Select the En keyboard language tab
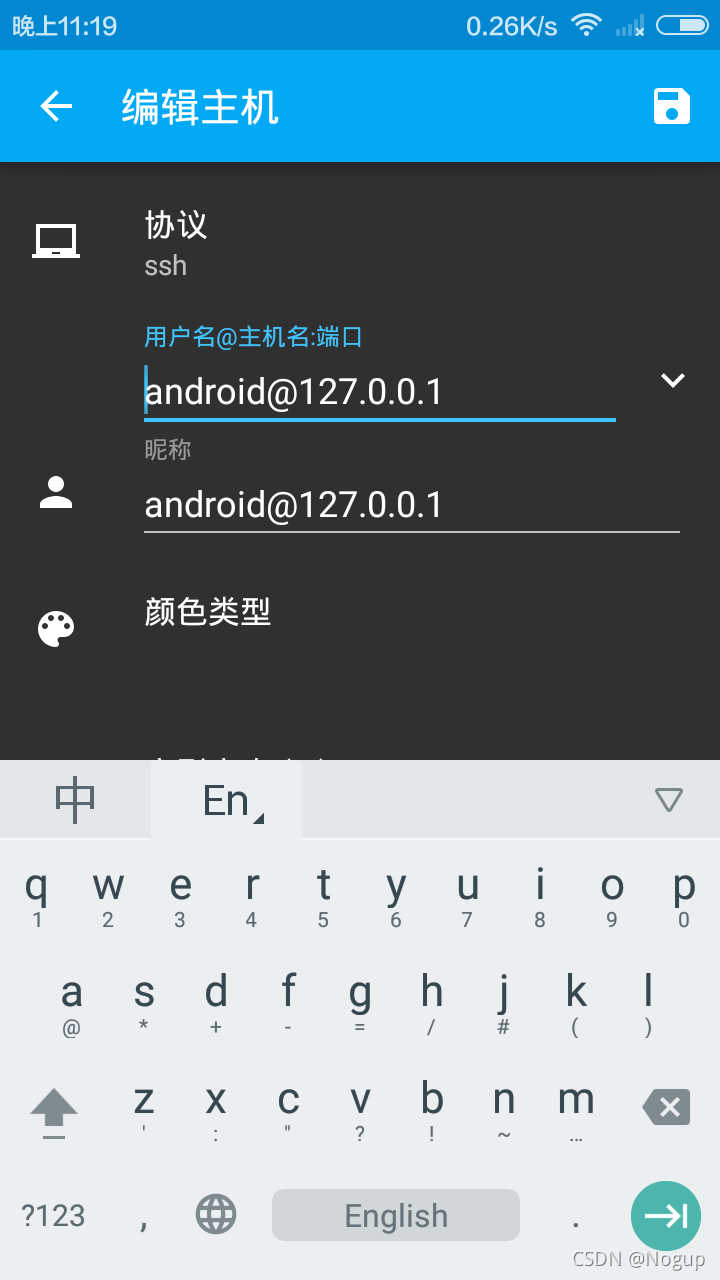Screen dimensions: 720x1280 pos(227,800)
